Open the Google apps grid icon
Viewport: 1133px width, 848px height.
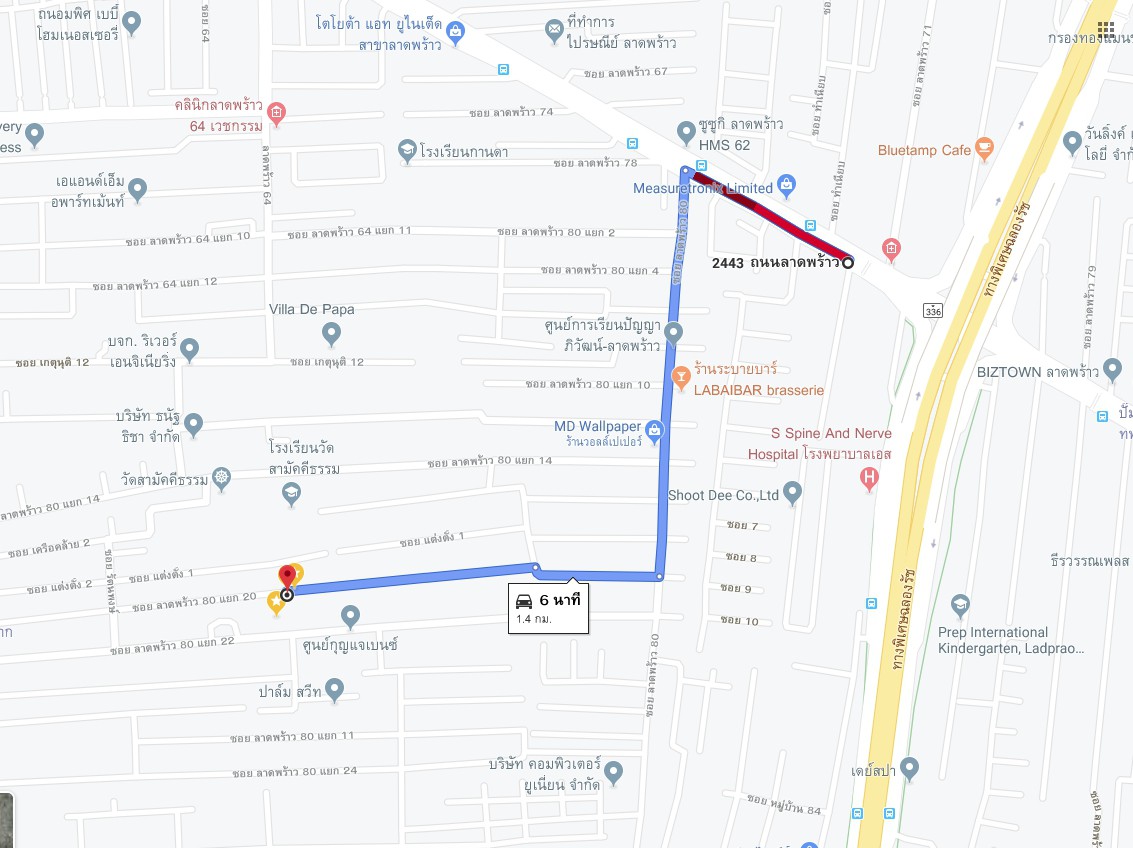coord(1105,29)
